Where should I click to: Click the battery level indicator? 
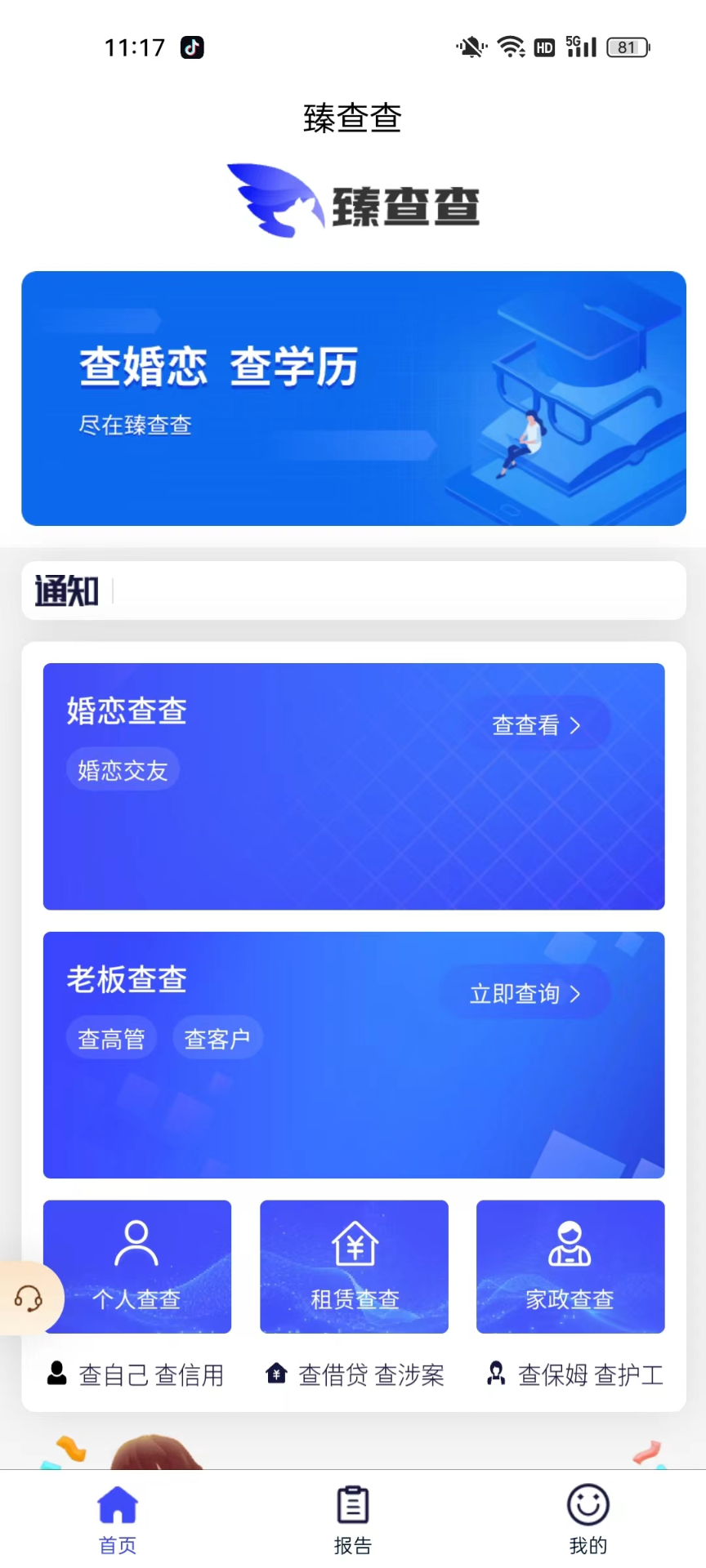click(x=624, y=47)
